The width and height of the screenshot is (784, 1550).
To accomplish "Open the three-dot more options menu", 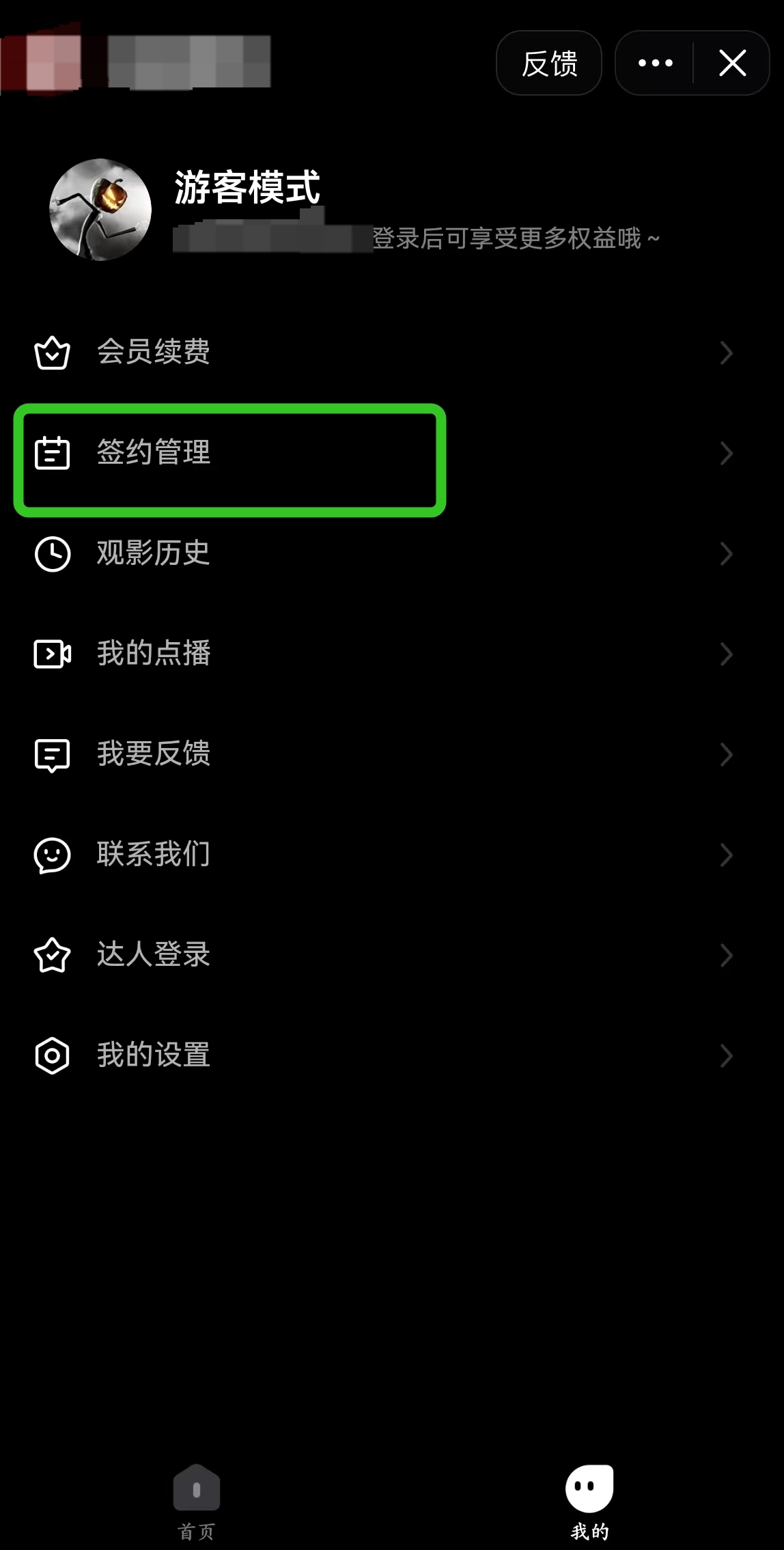I will tap(655, 64).
